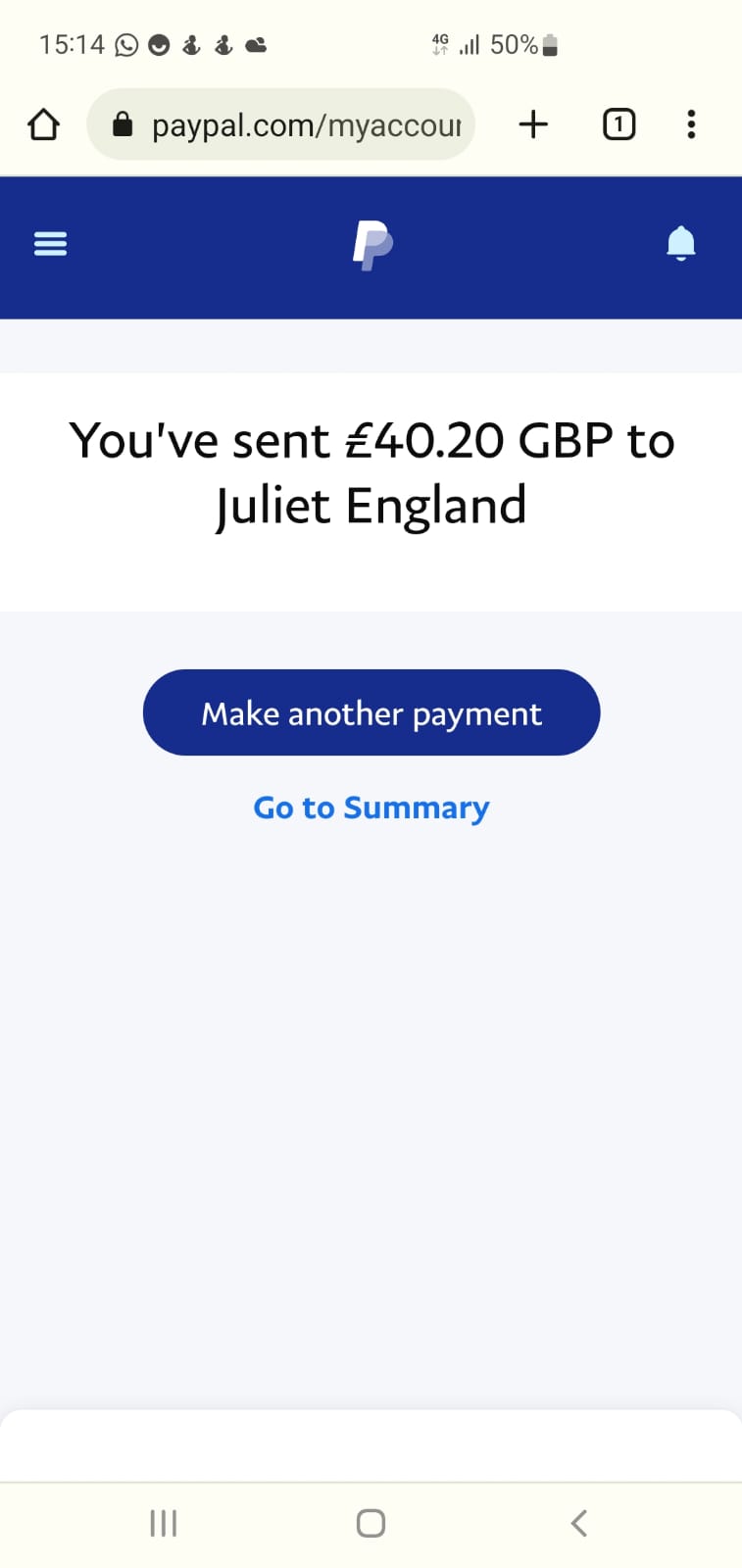Tap Make another payment button
Screen dimensions: 742x1568
[371, 712]
